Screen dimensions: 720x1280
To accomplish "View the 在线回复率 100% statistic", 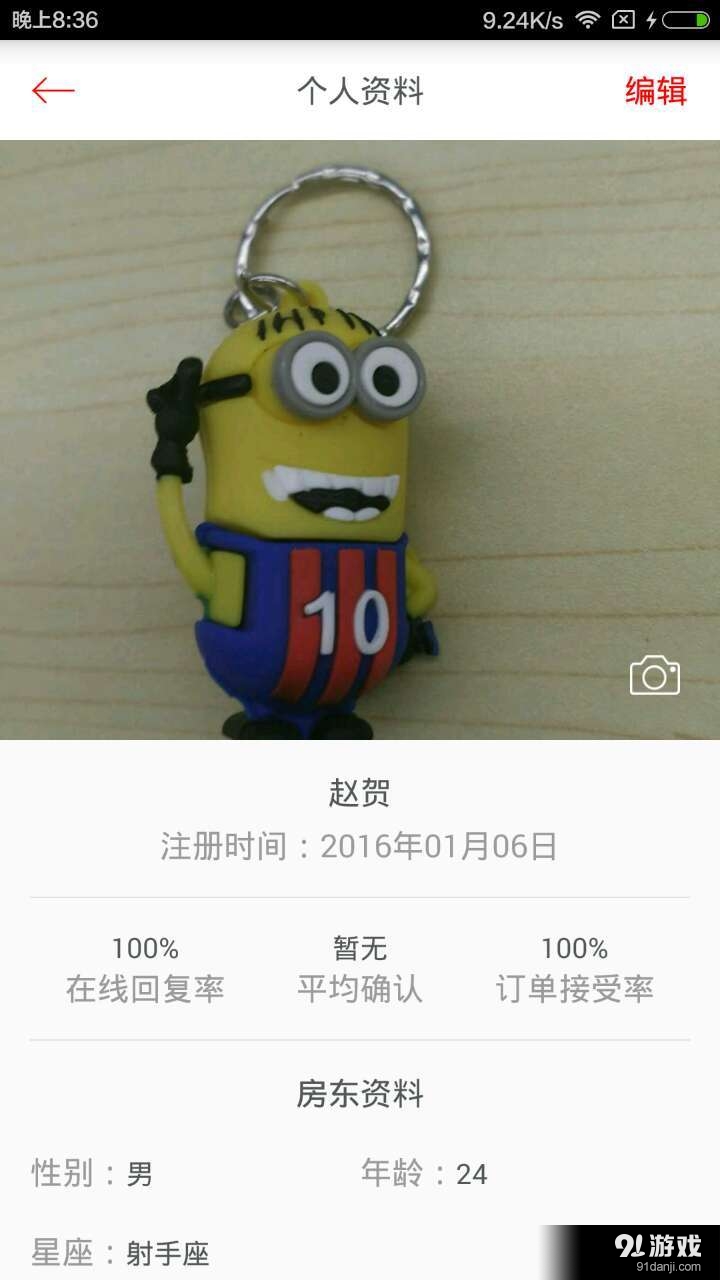I will tap(145, 965).
